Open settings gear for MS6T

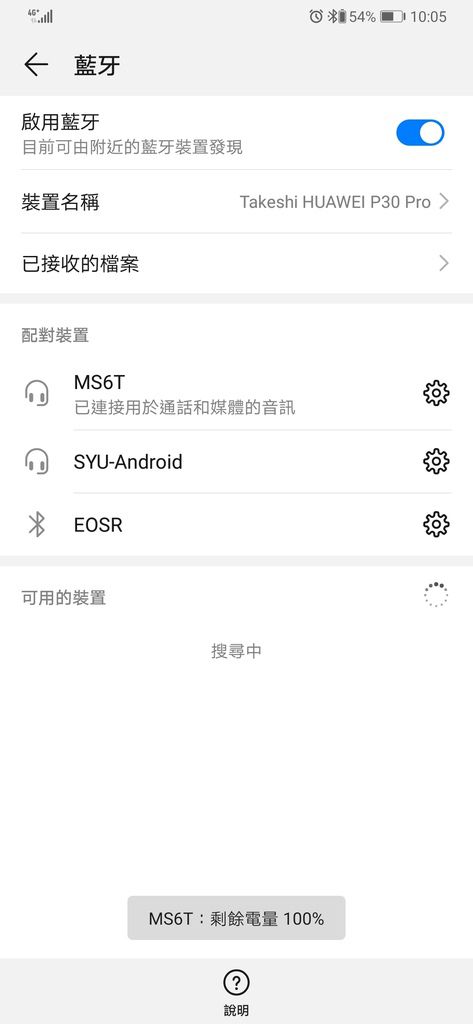click(436, 393)
